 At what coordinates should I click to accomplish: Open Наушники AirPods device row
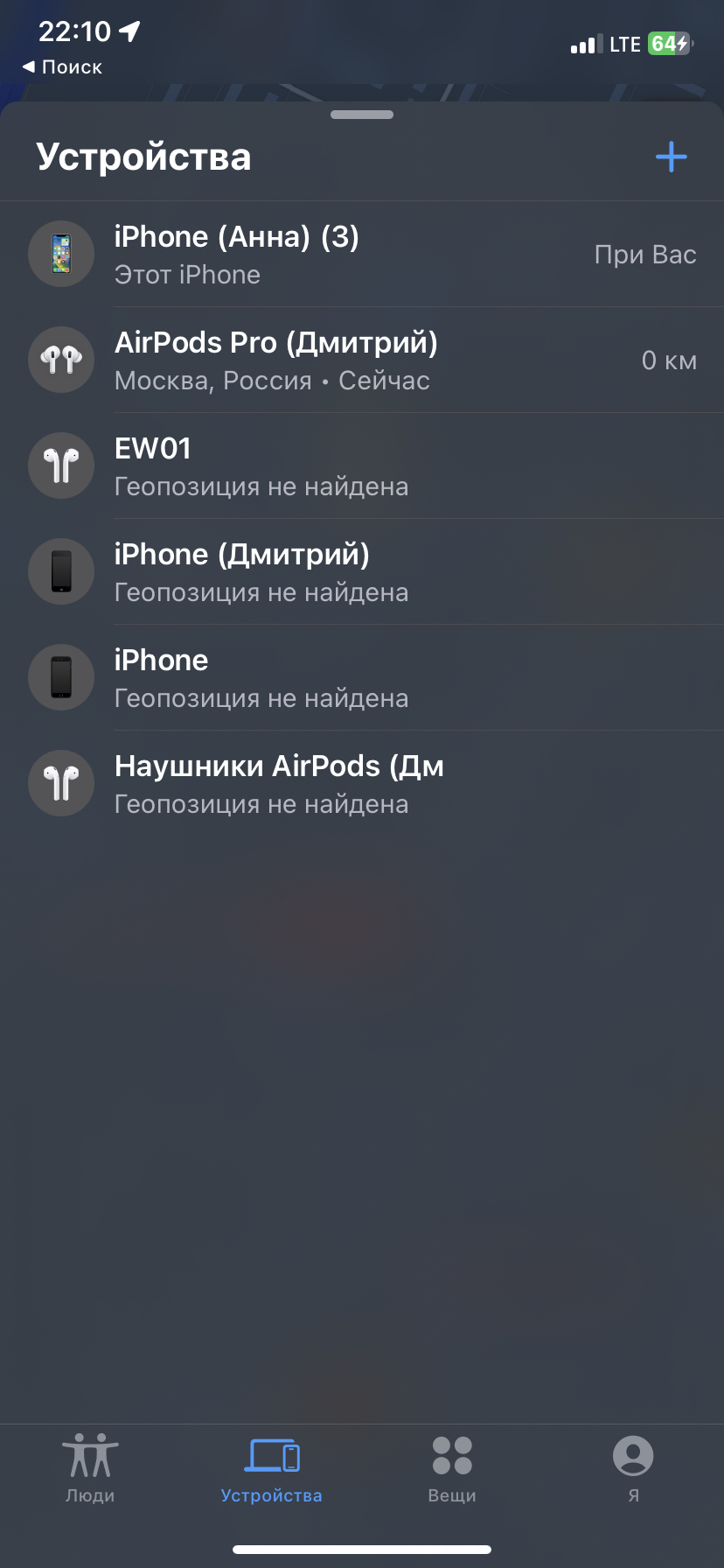362,783
